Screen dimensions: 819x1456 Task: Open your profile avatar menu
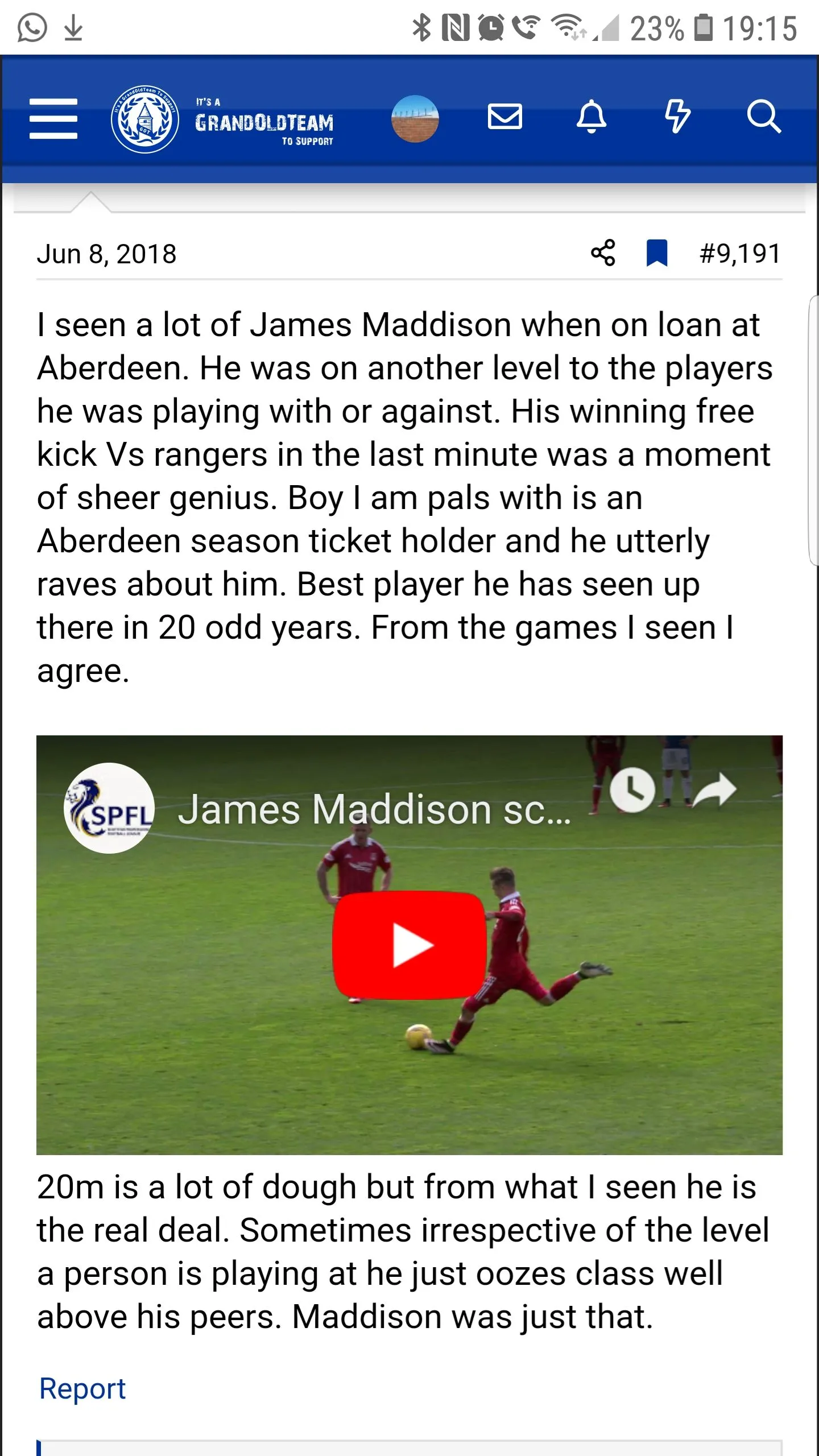pos(415,118)
